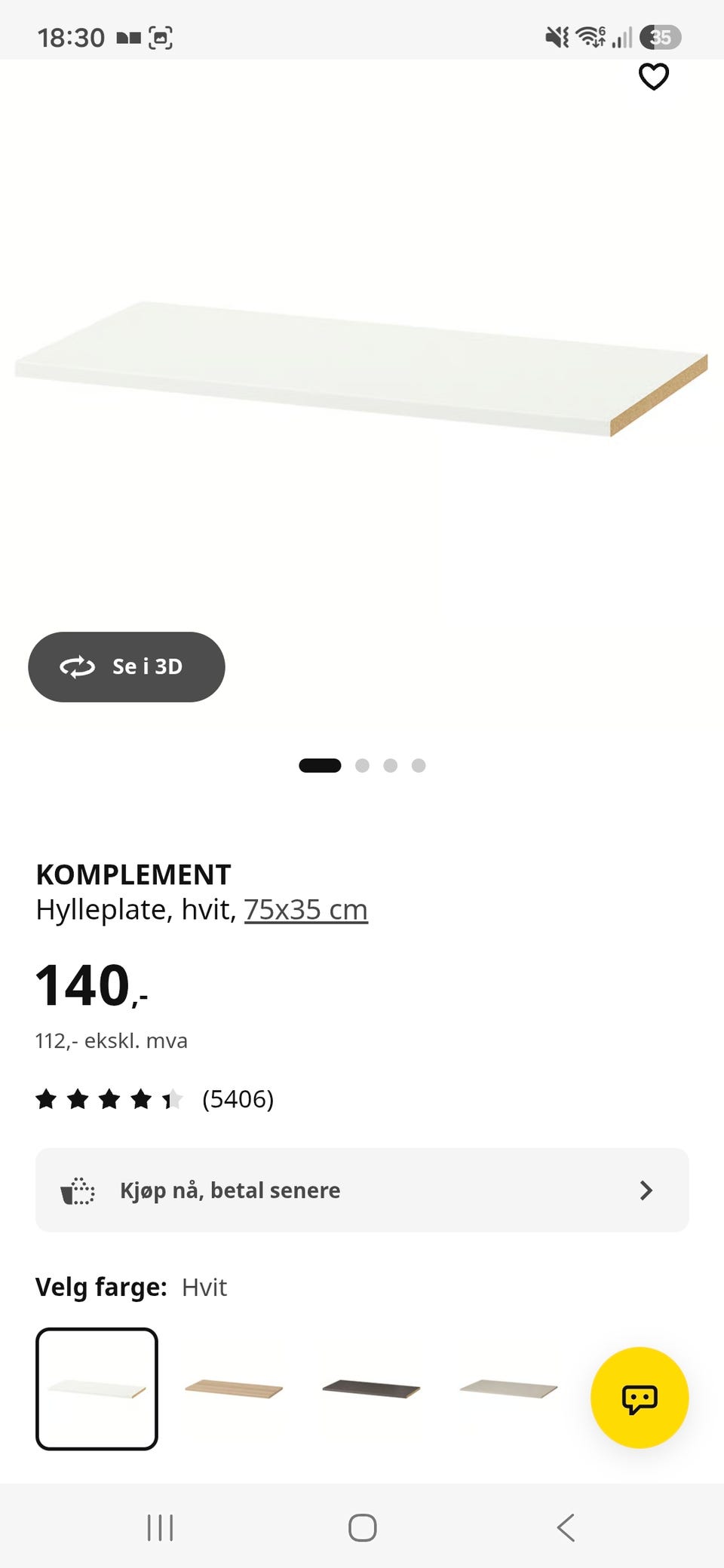Select the white color swatch
The height and width of the screenshot is (1568, 724).
(x=97, y=1389)
